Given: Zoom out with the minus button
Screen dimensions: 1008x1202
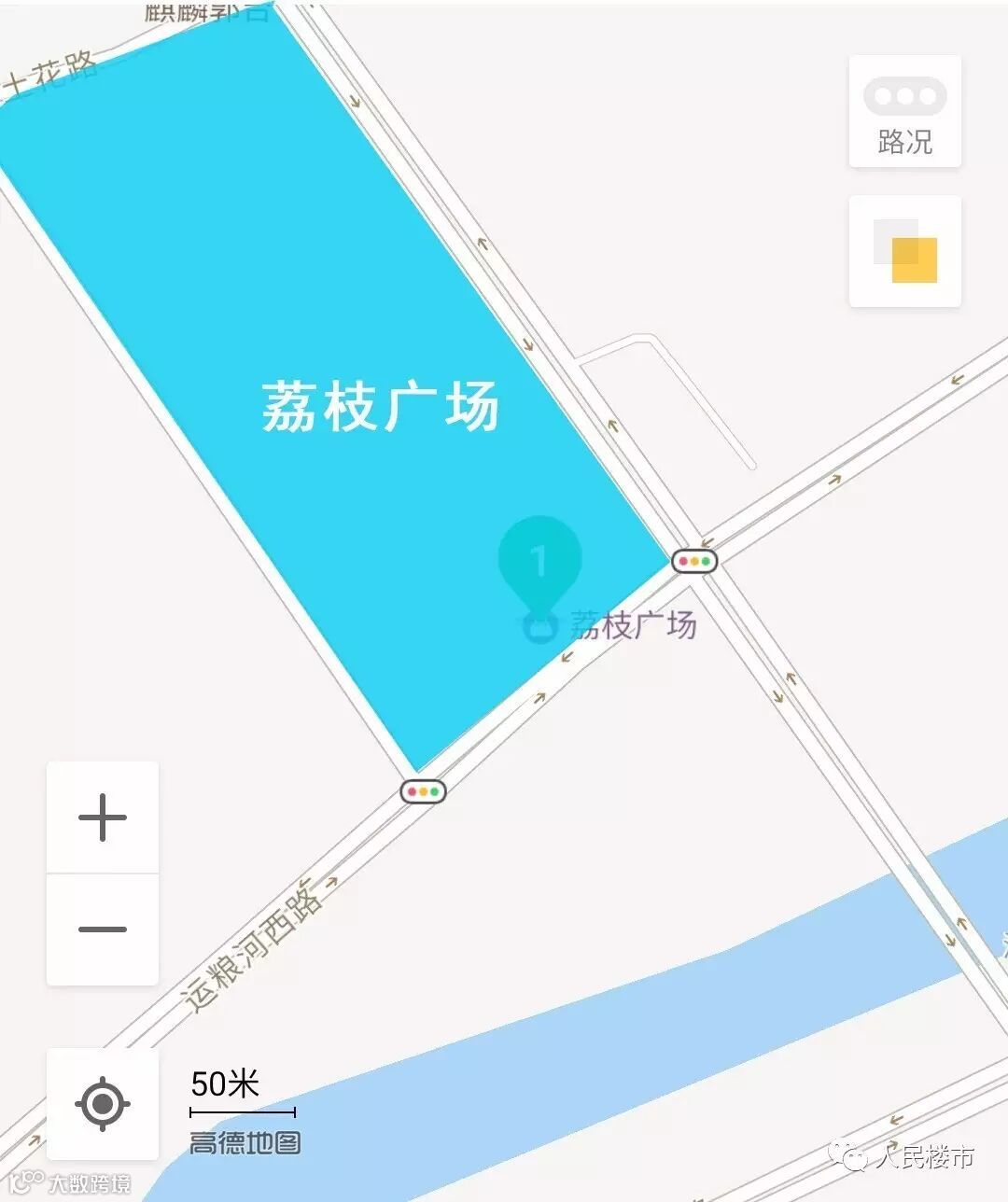Looking at the screenshot, I should tap(103, 929).
